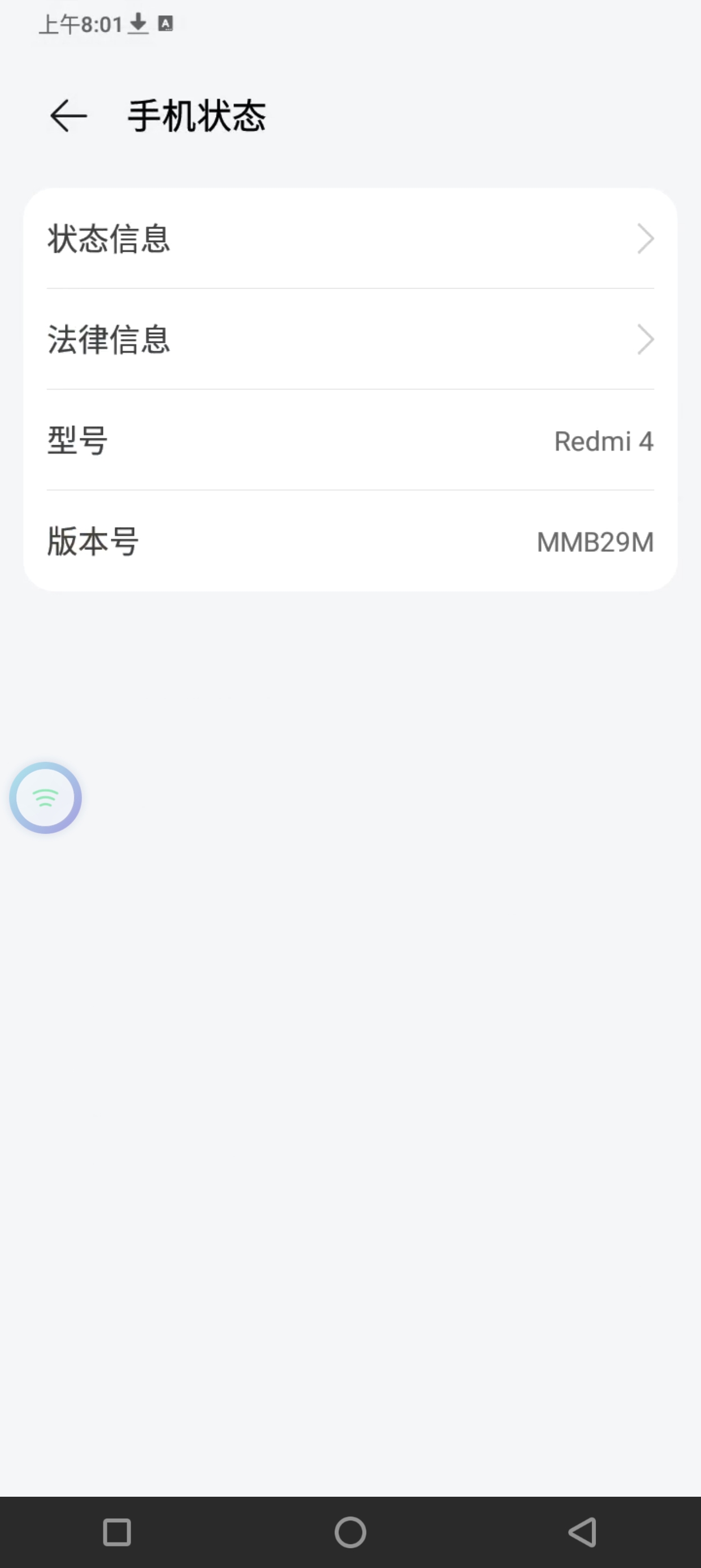The image size is (701, 1568).
Task: Select the Redmi 4 model value text
Action: point(604,442)
